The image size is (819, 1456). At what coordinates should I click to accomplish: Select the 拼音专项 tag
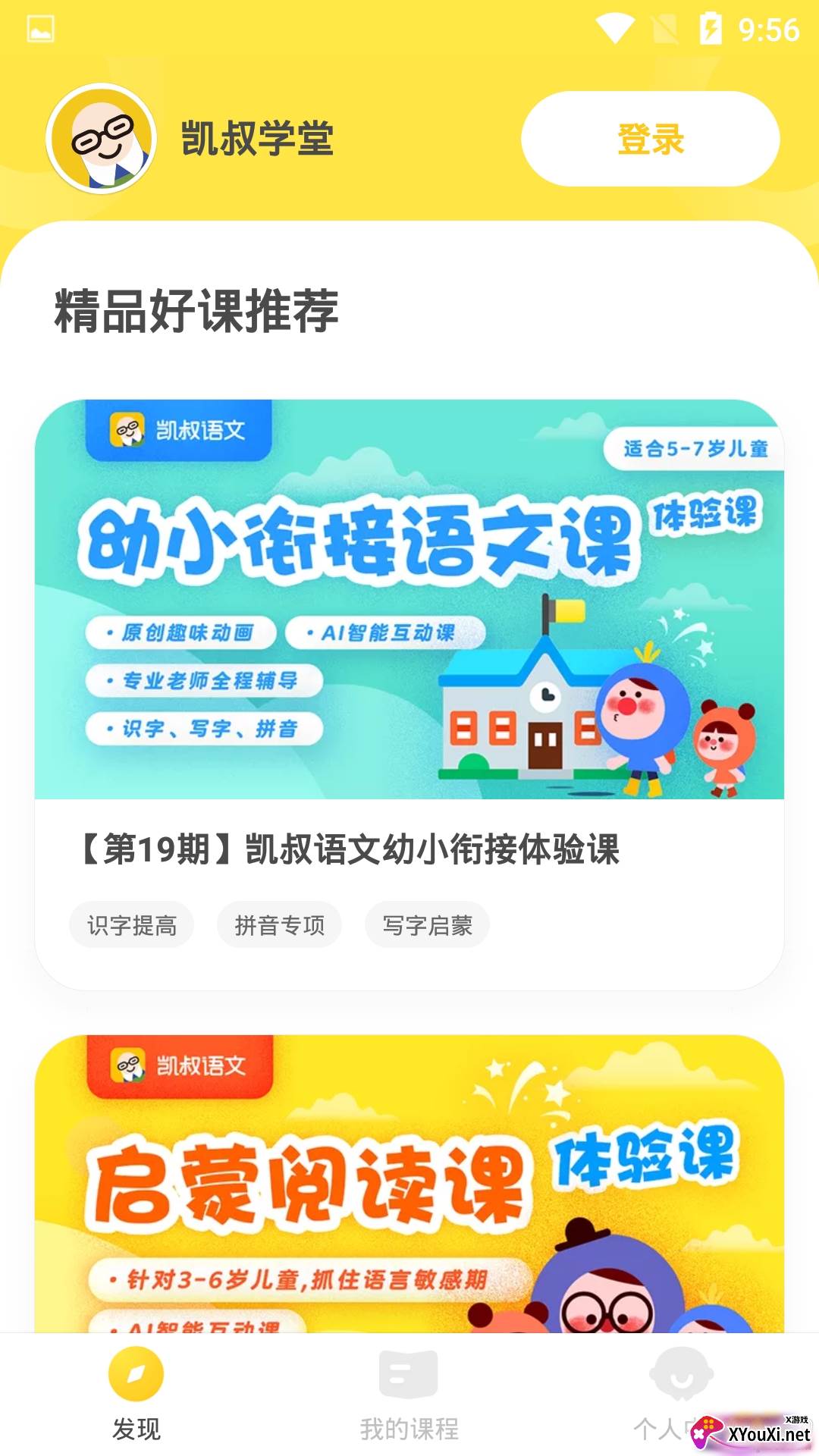pyautogui.click(x=278, y=924)
